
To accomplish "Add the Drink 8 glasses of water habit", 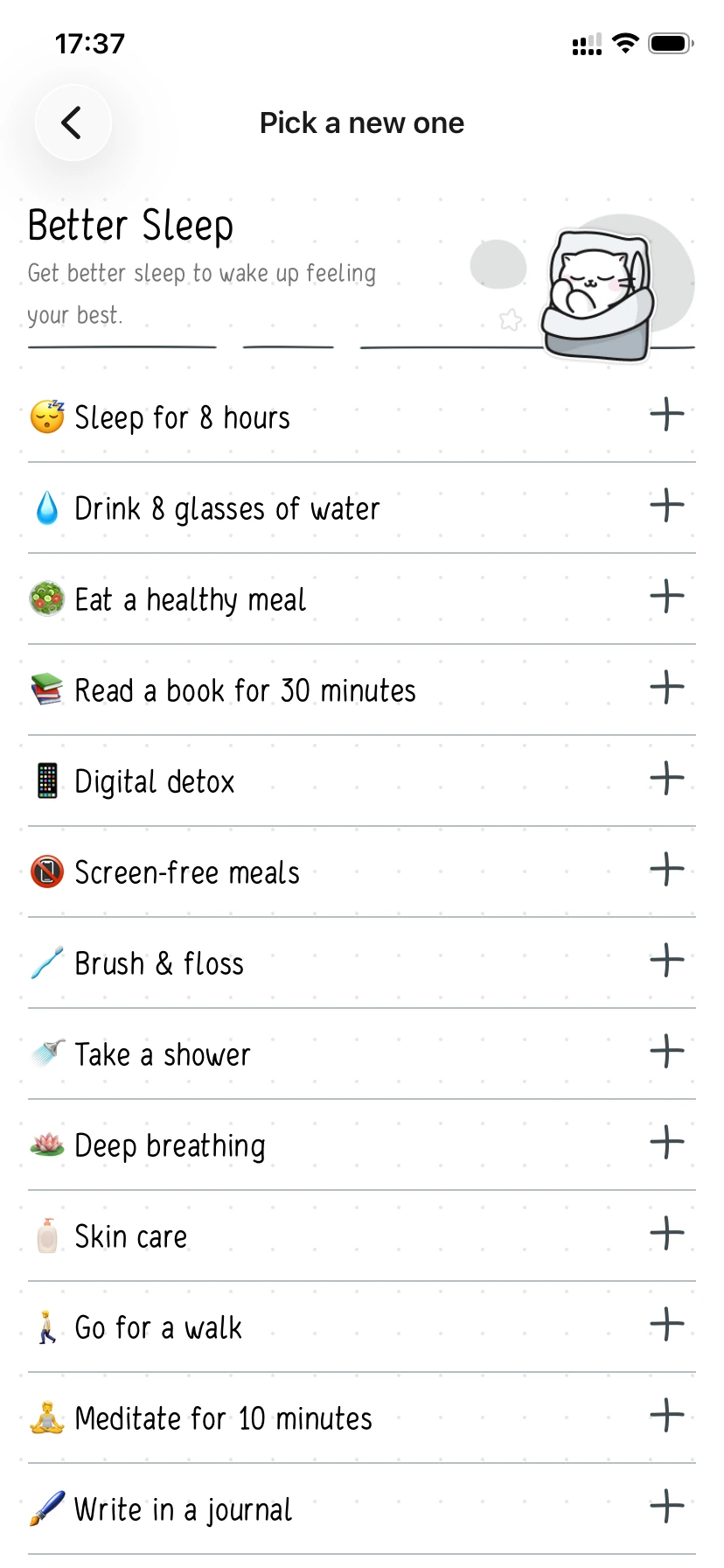I will (x=666, y=506).
